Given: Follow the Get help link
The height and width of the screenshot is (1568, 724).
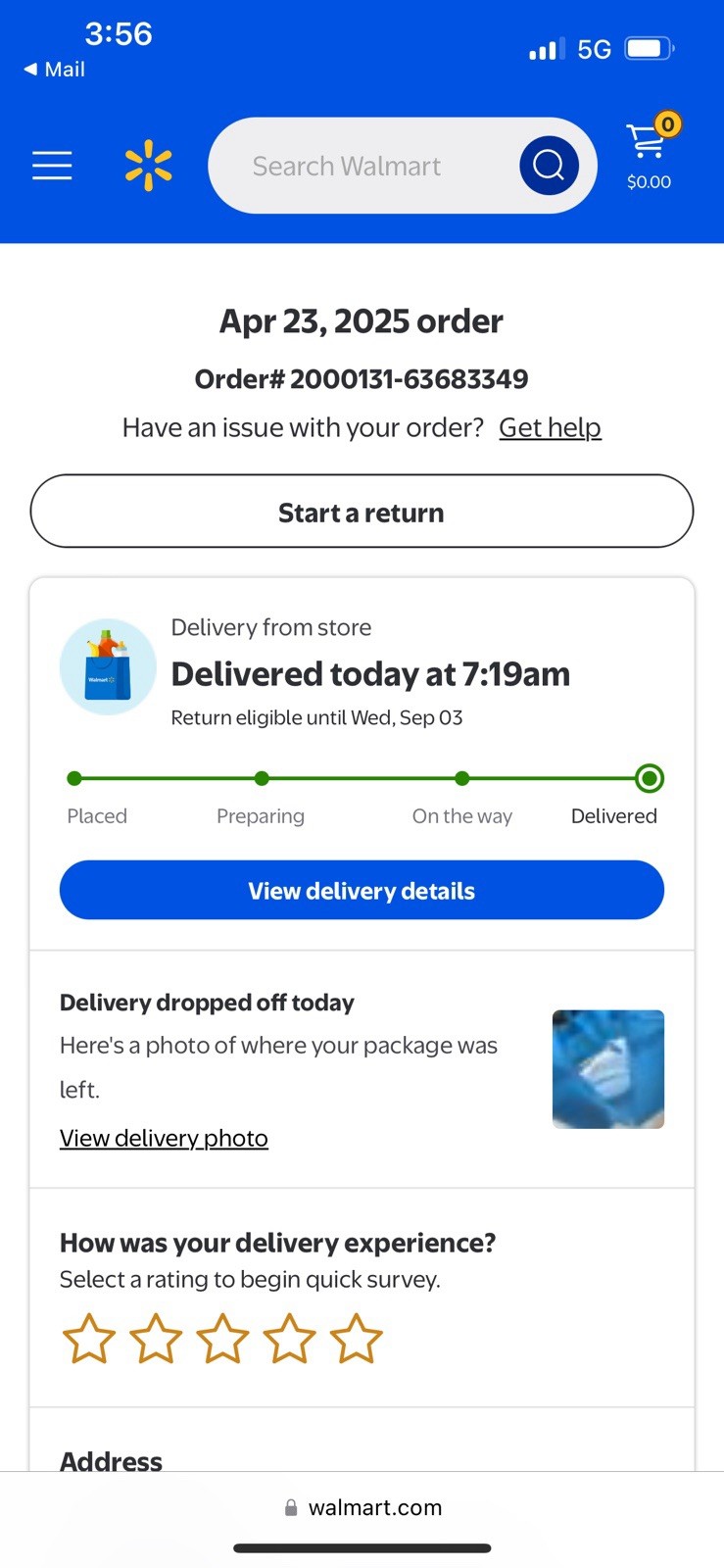Looking at the screenshot, I should click(x=550, y=427).
